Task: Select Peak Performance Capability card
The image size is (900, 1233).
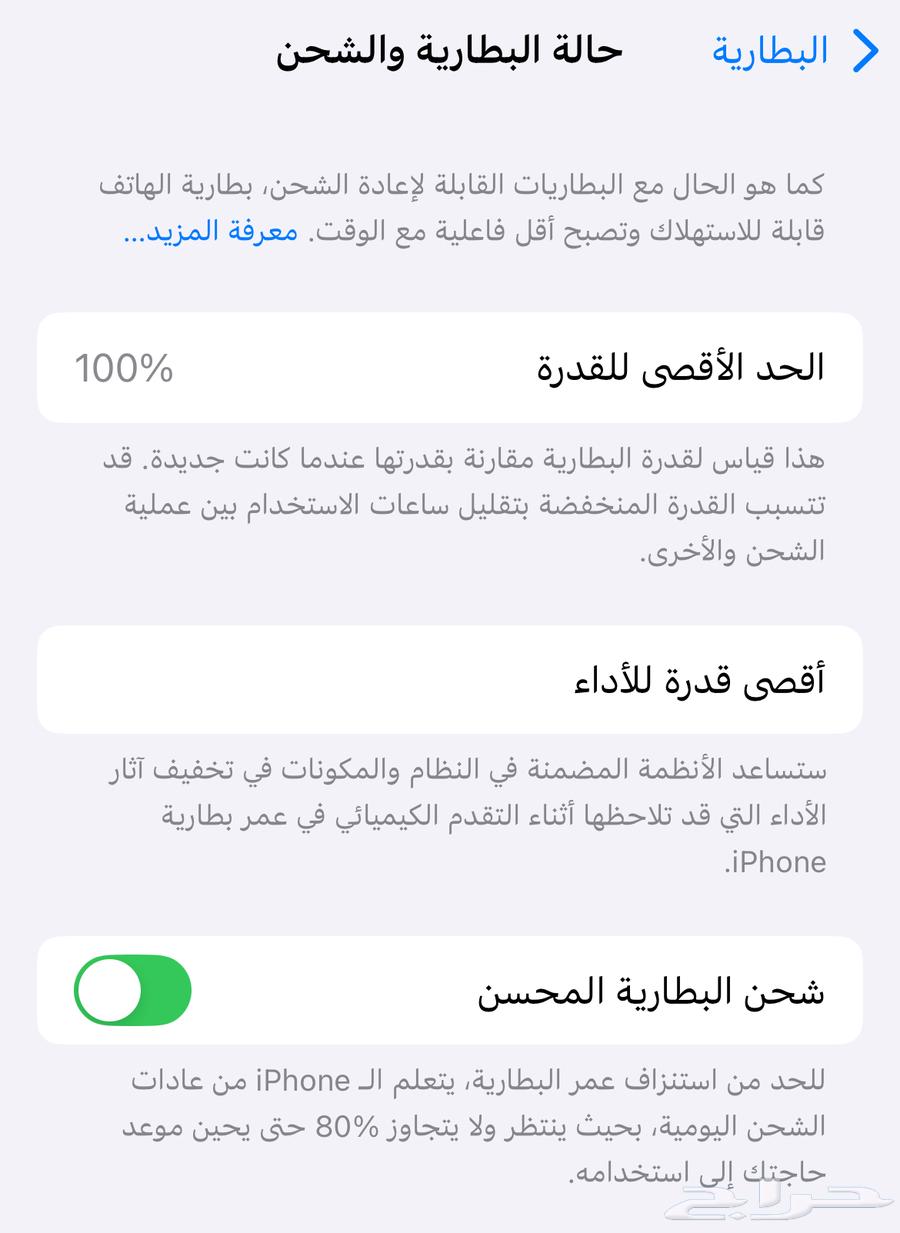Action: pos(450,679)
